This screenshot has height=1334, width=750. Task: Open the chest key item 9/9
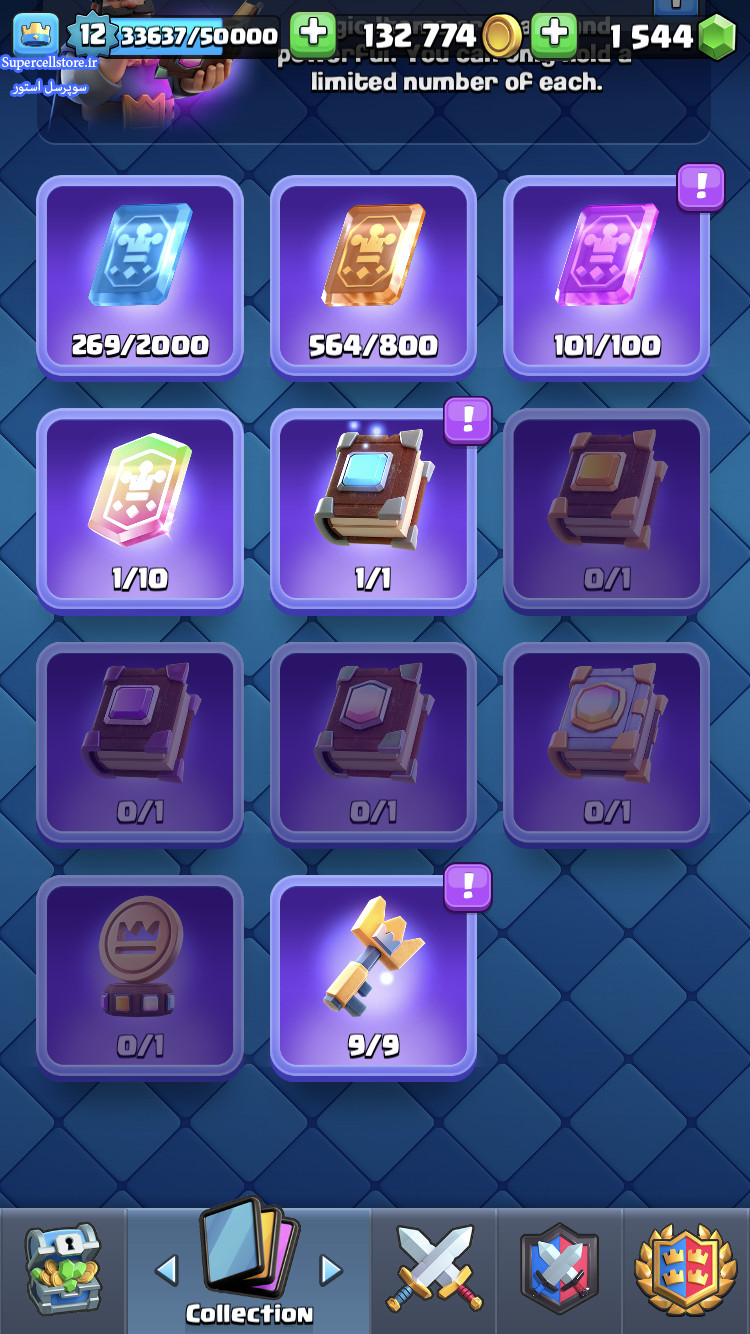pos(373,976)
